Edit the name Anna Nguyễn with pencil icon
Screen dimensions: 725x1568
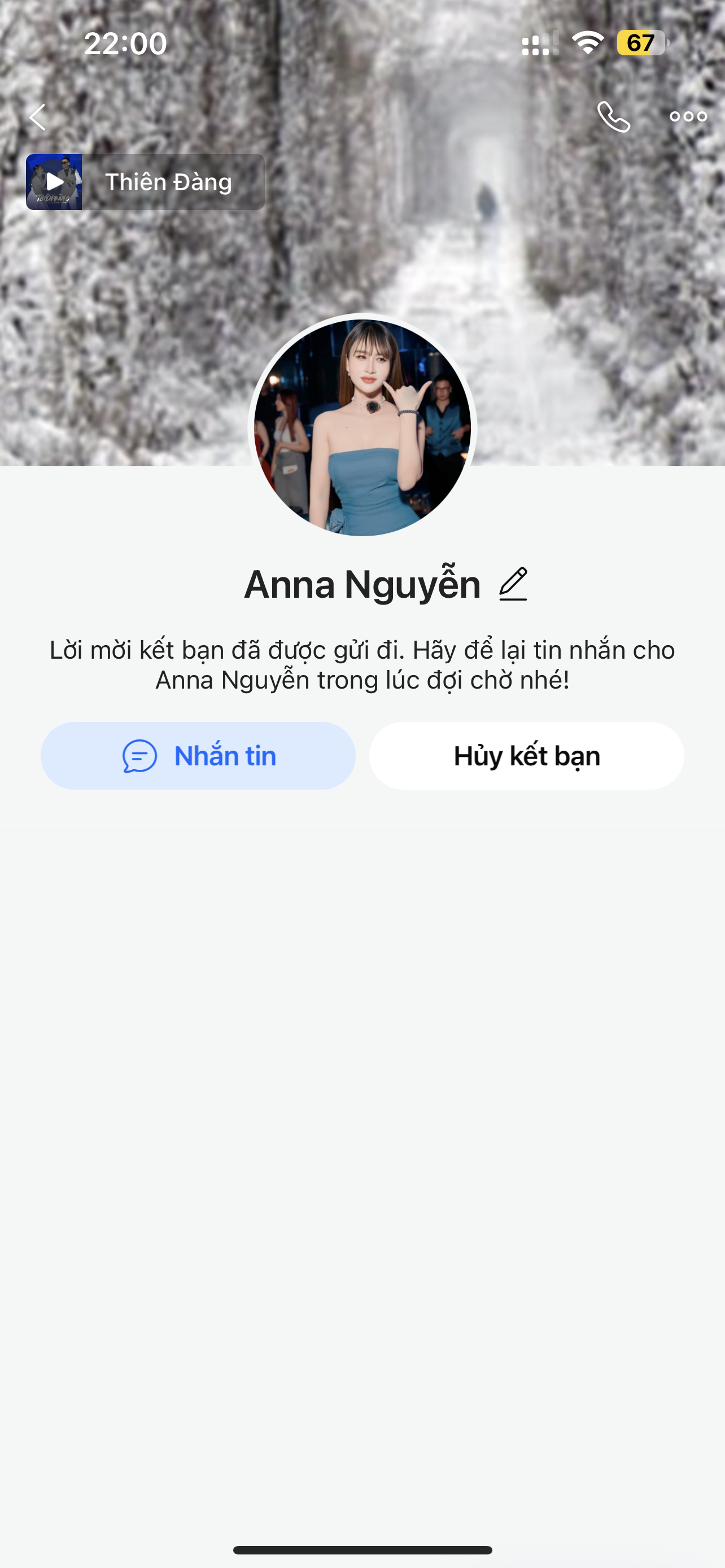pyautogui.click(x=513, y=584)
